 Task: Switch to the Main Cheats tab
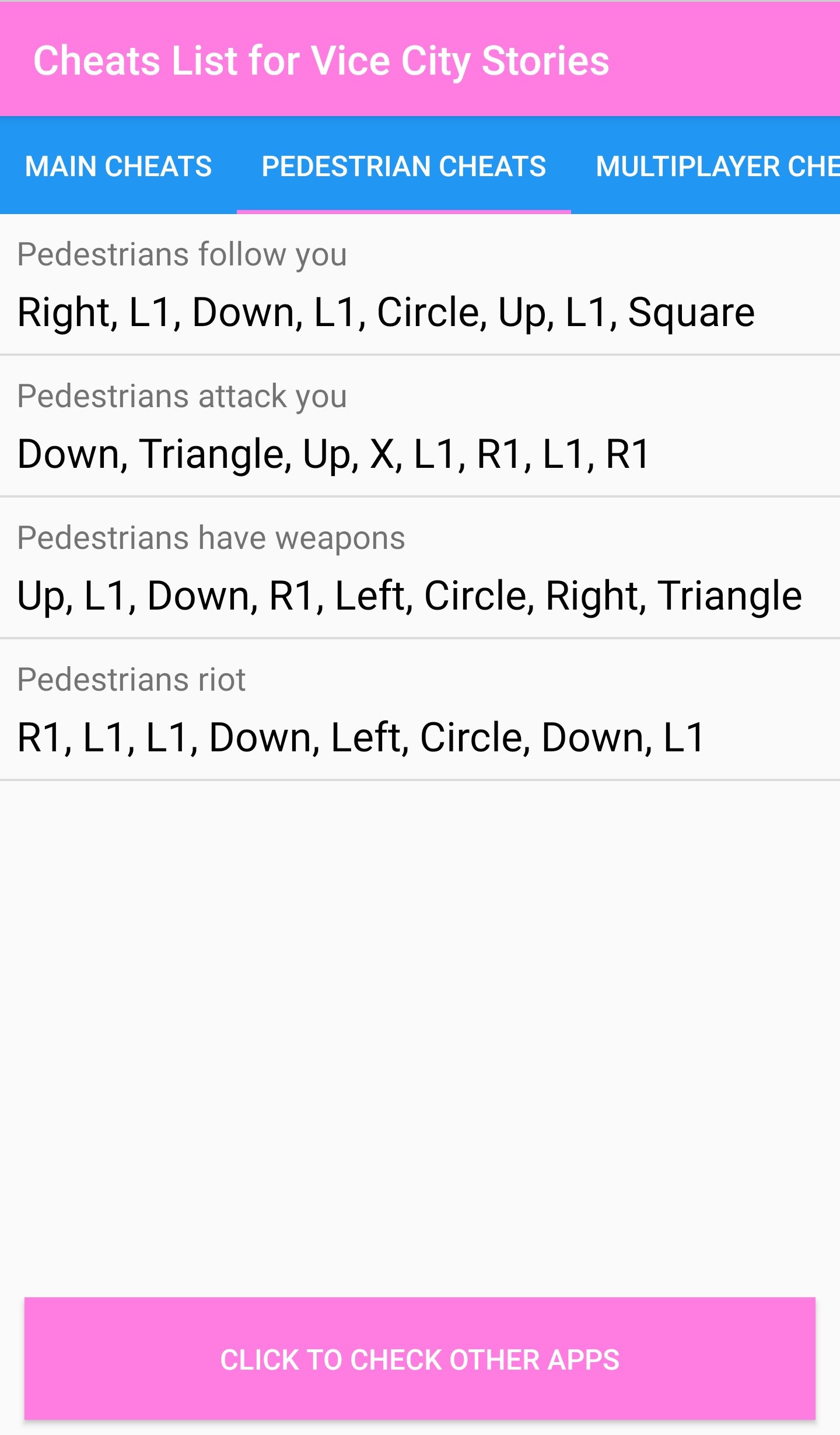[118, 166]
